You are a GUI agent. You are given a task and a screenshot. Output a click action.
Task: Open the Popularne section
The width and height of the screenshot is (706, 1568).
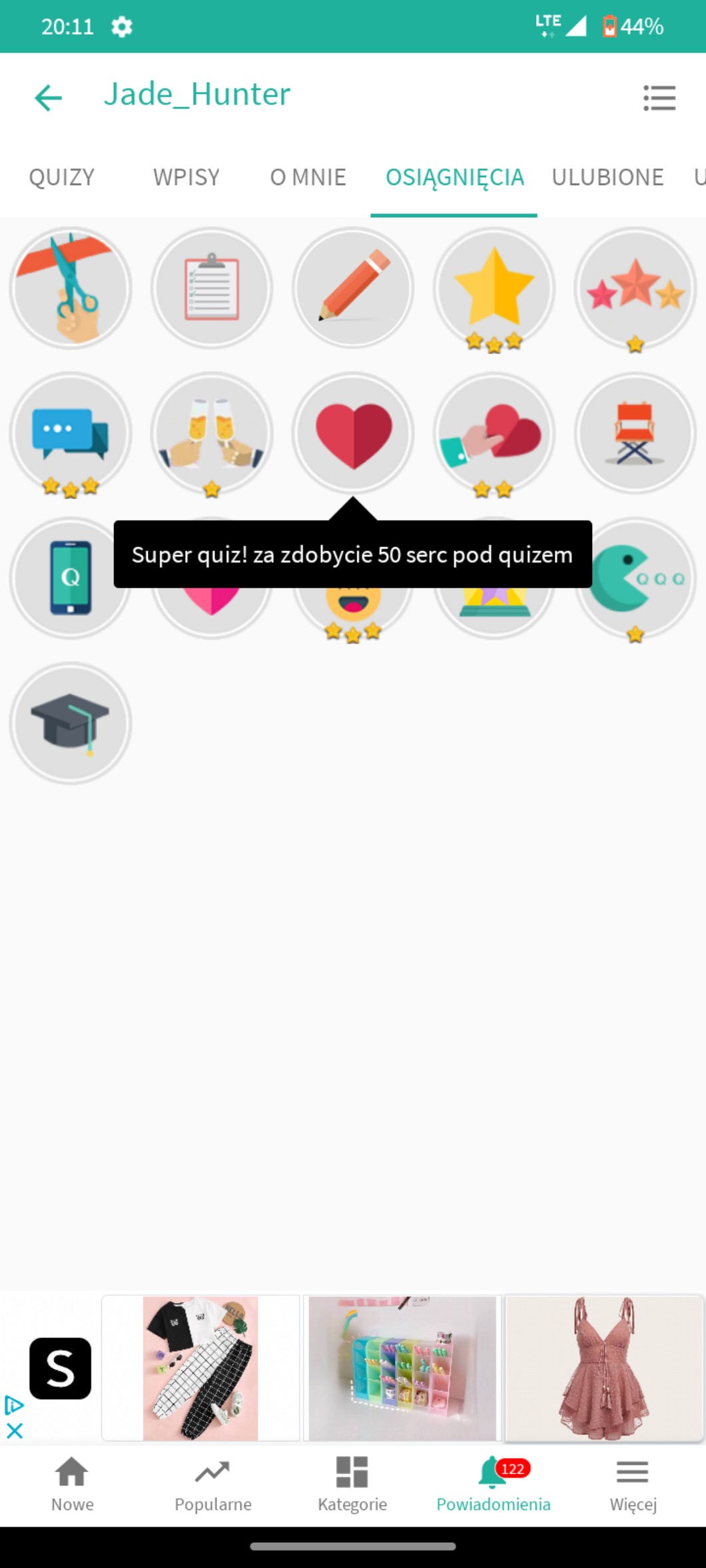coord(213,1485)
